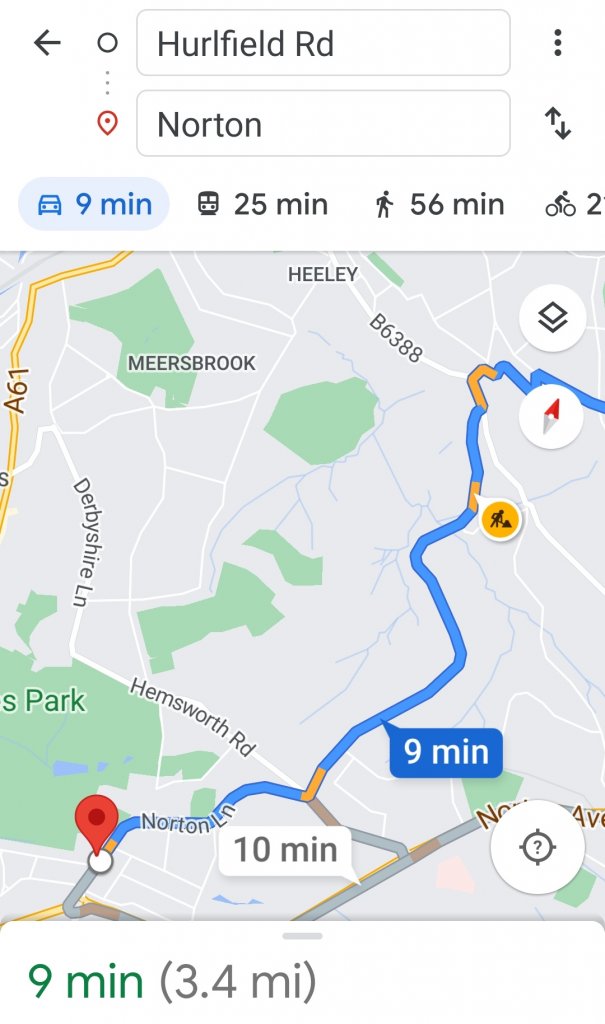Go back from directions
605x1024 pixels.
(47, 43)
